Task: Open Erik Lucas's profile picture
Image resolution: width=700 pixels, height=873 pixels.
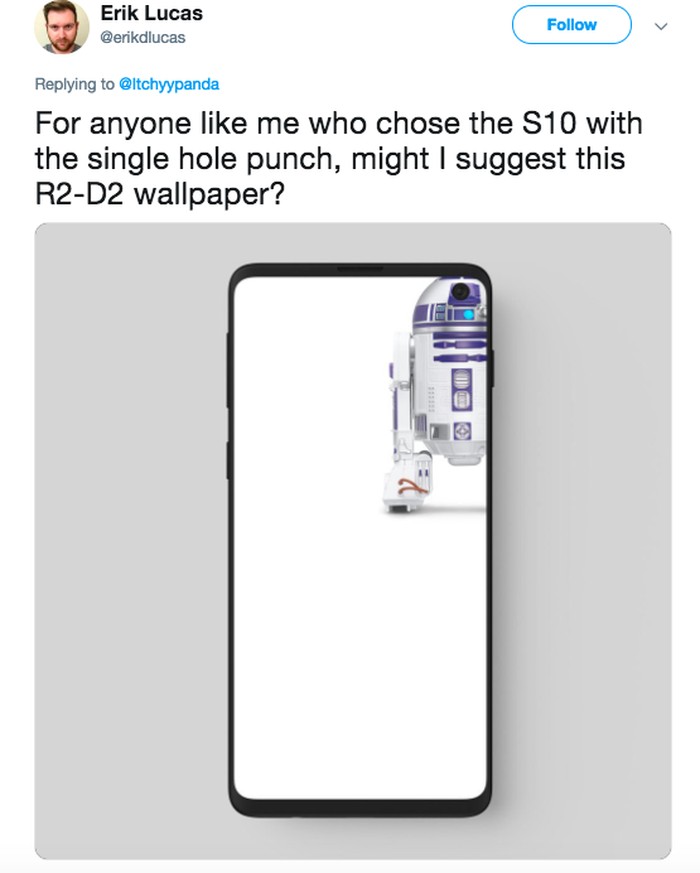Action: [62, 28]
